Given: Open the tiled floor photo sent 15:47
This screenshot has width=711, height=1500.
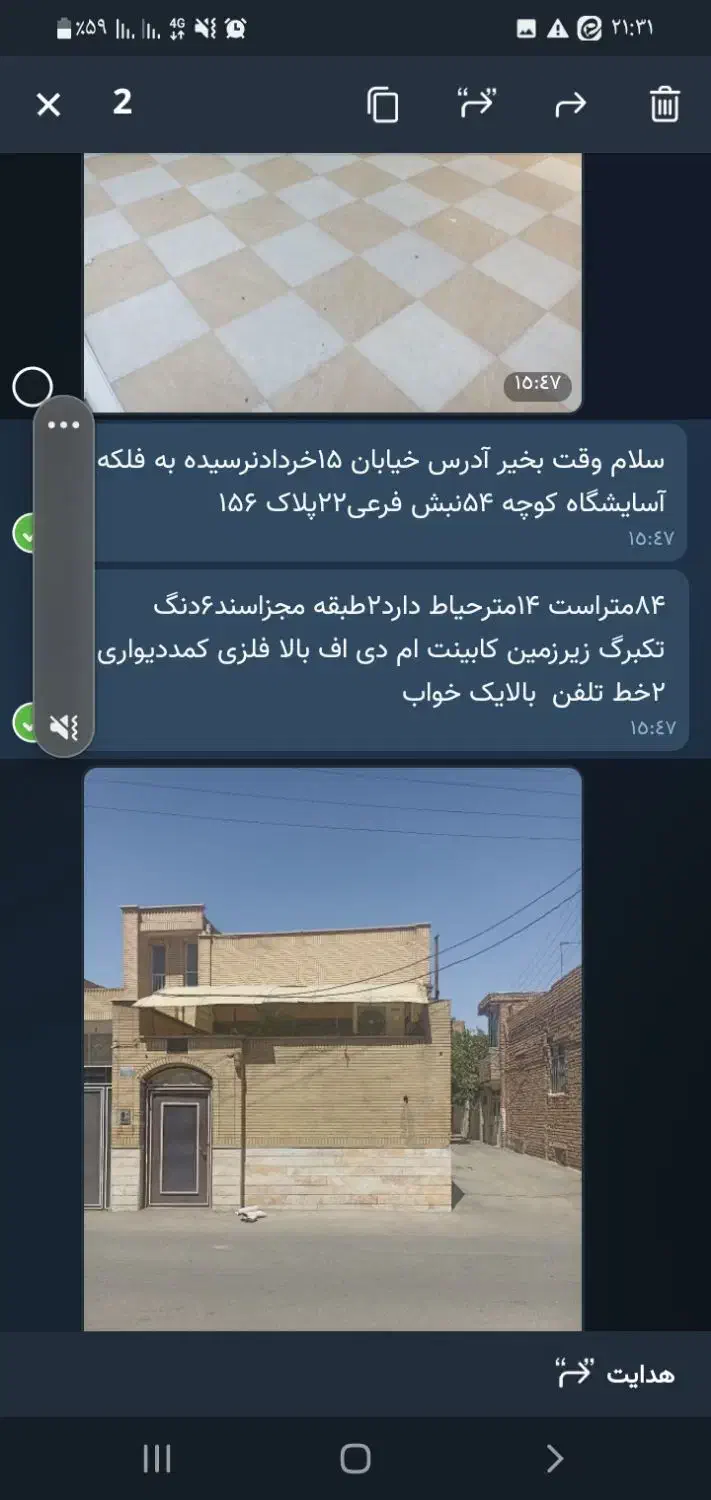Looking at the screenshot, I should coord(332,282).
